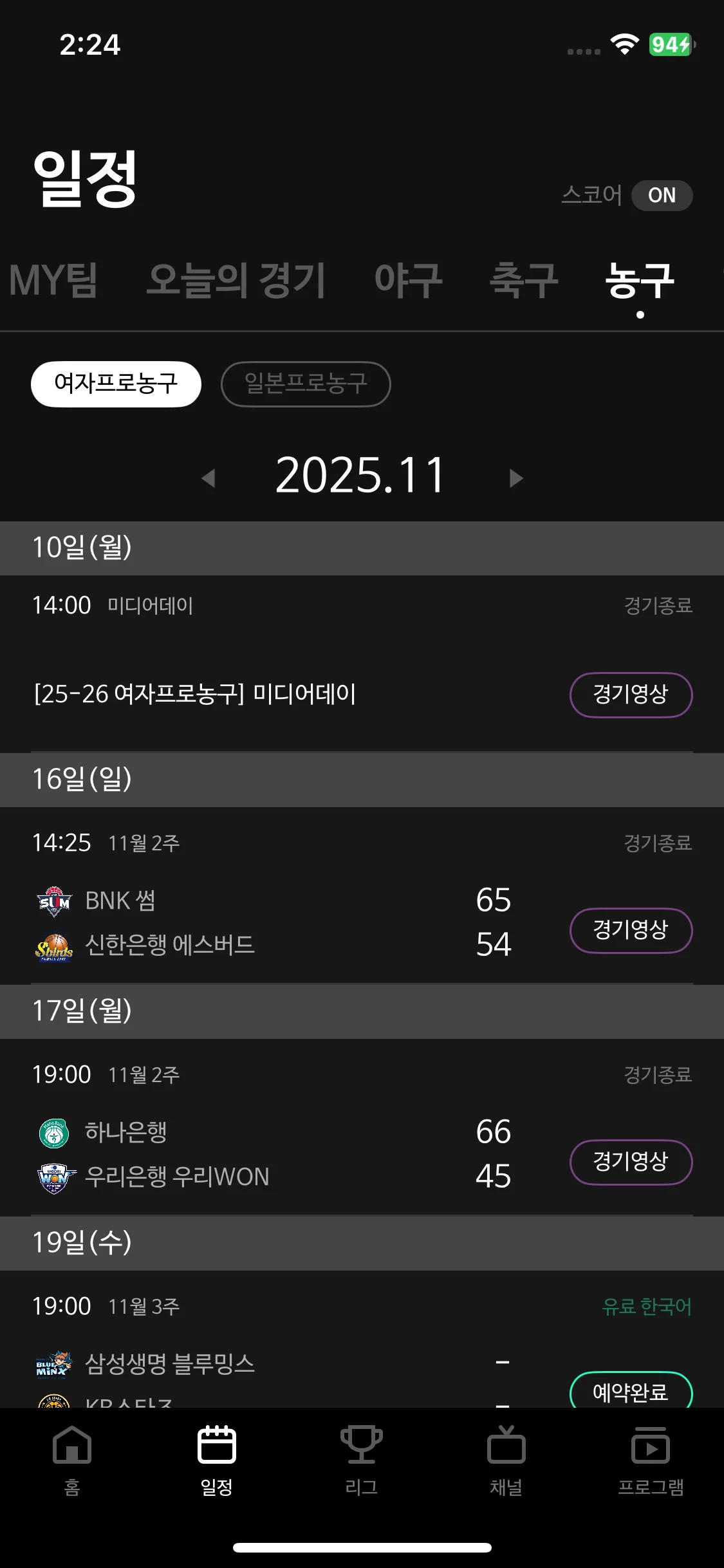Choose the 일본프로농구 league chip

[306, 384]
